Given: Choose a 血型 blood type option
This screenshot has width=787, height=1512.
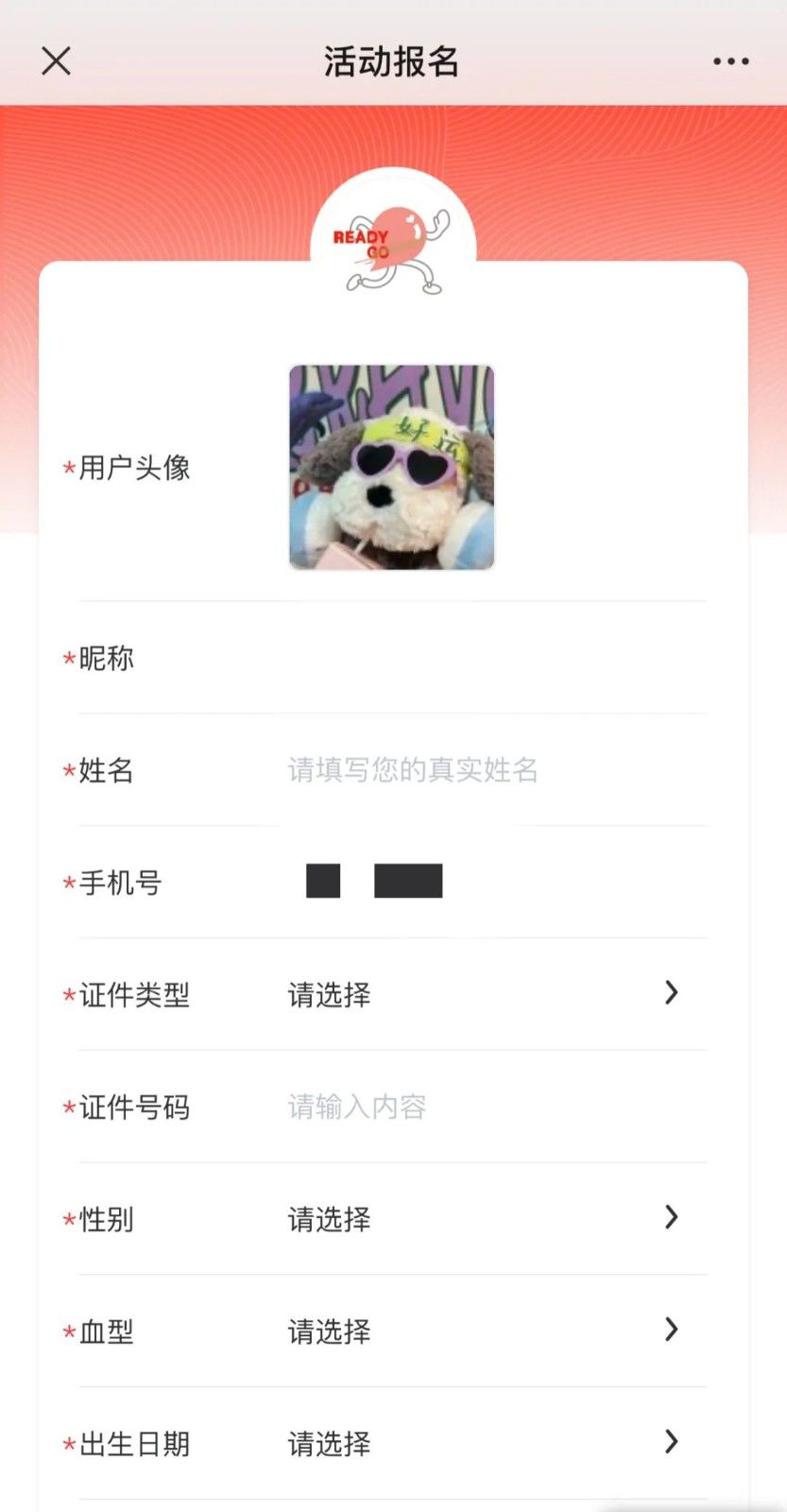Looking at the screenshot, I should pos(482,1332).
